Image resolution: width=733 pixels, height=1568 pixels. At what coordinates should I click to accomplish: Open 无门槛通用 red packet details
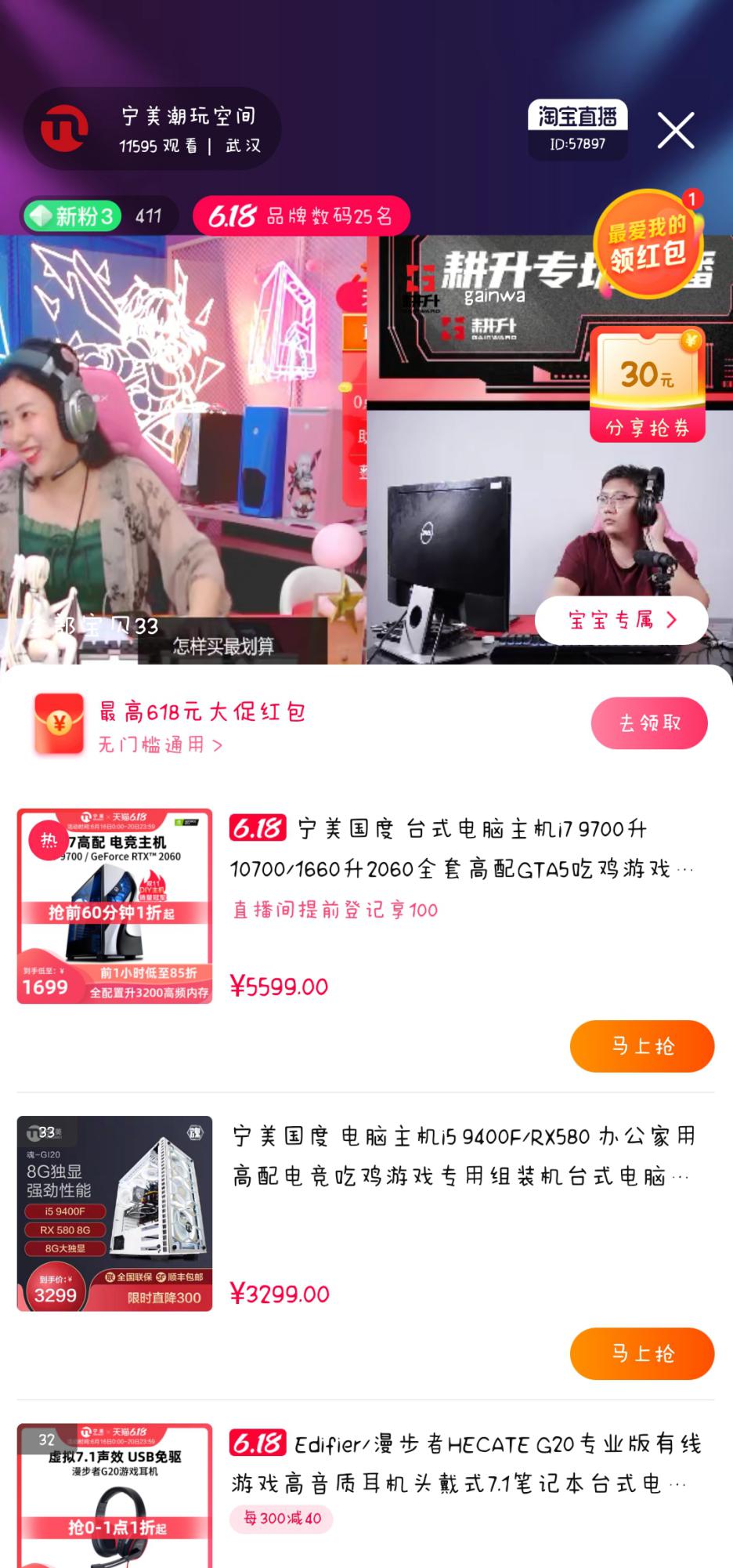(161, 744)
